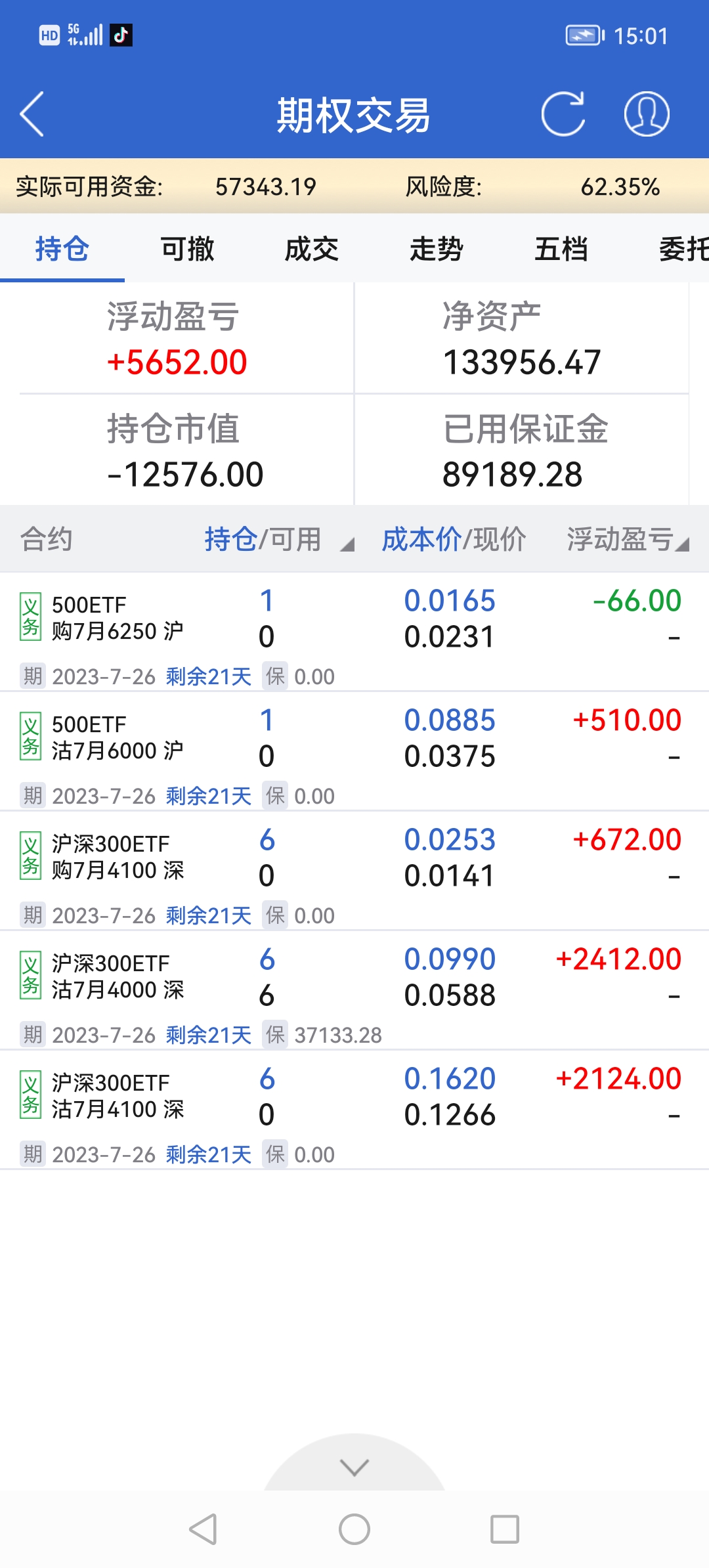Image resolution: width=709 pixels, height=1568 pixels.
Task: View the 五档 tab
Action: (561, 250)
